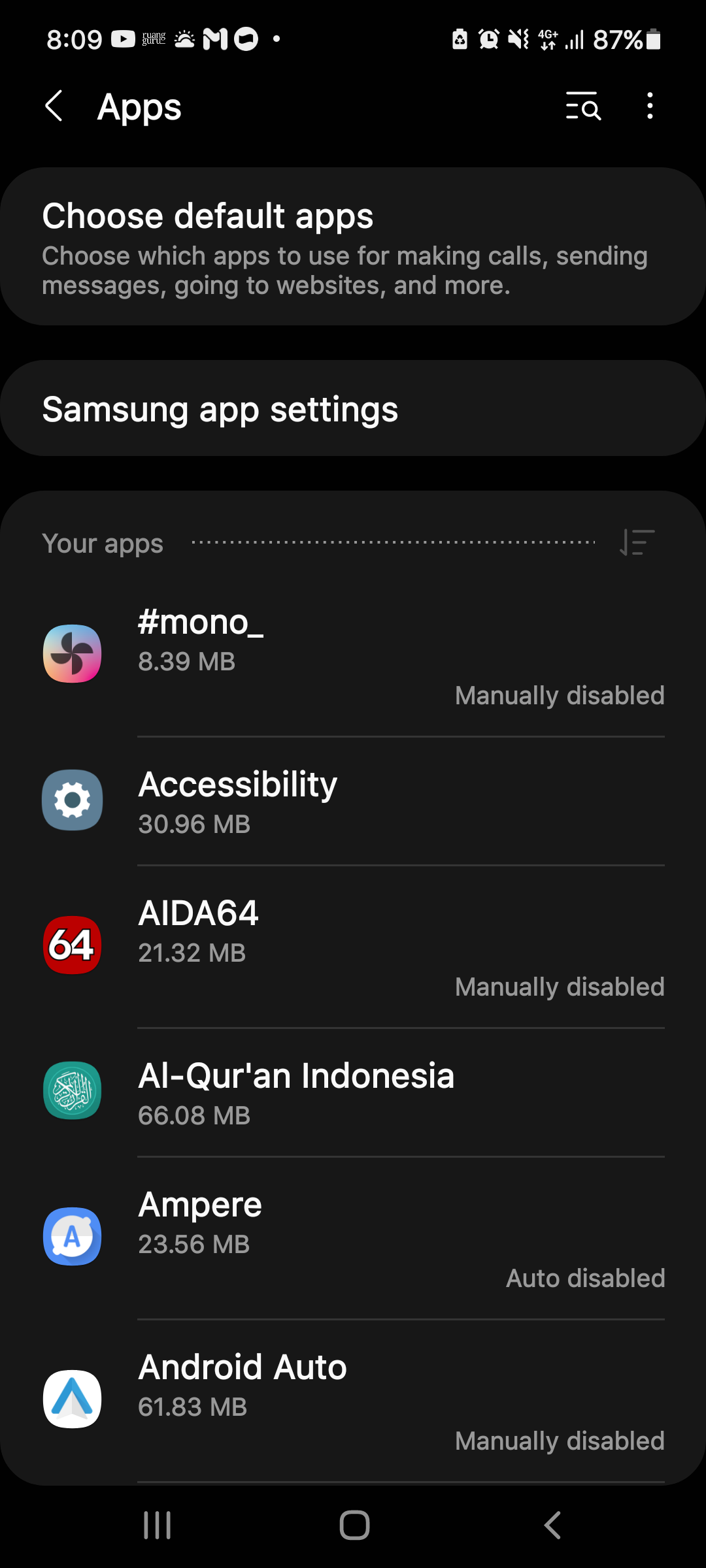Open the #mono_ app icon
This screenshot has height=1568, width=706.
click(72, 653)
